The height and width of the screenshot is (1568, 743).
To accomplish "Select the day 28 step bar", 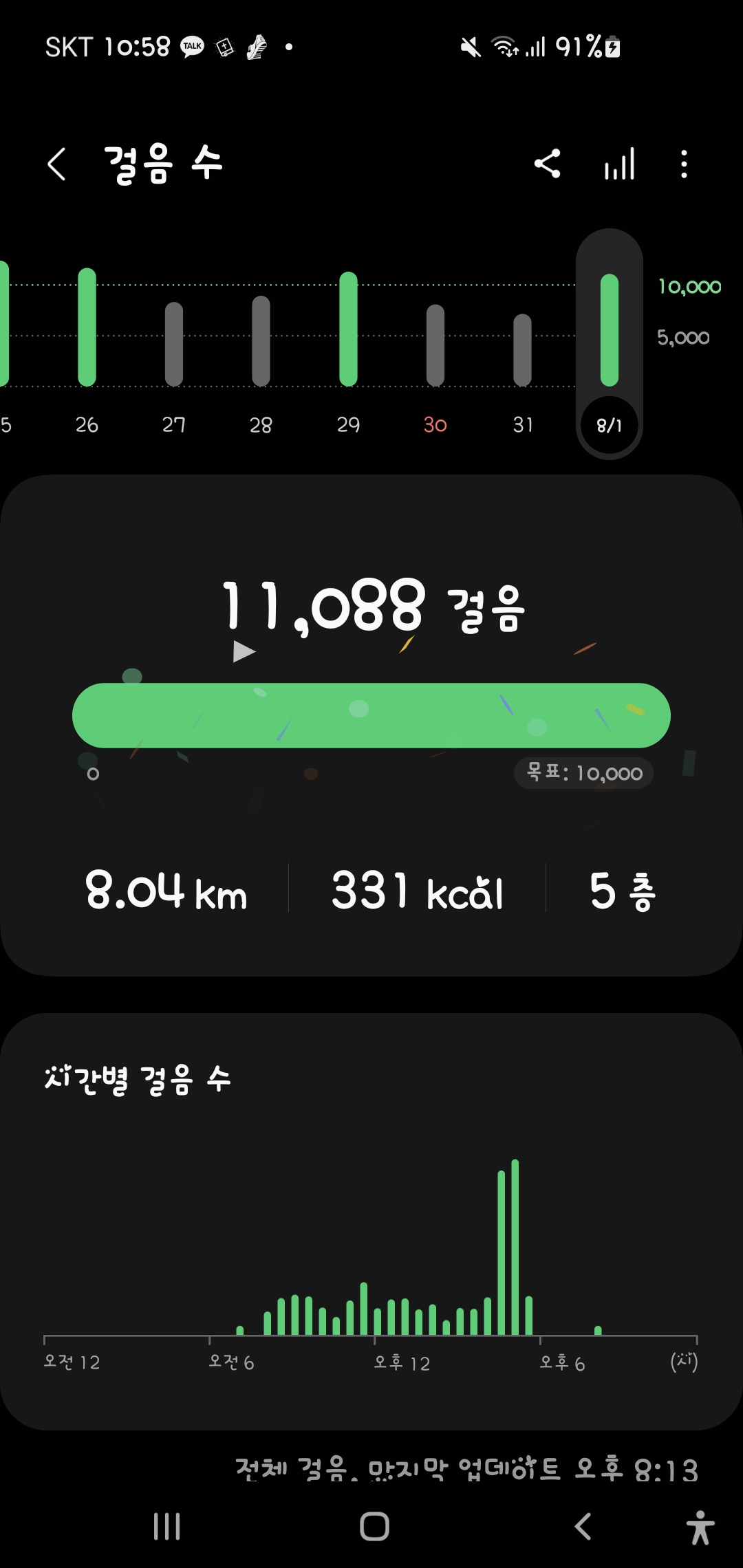I will coord(261,341).
